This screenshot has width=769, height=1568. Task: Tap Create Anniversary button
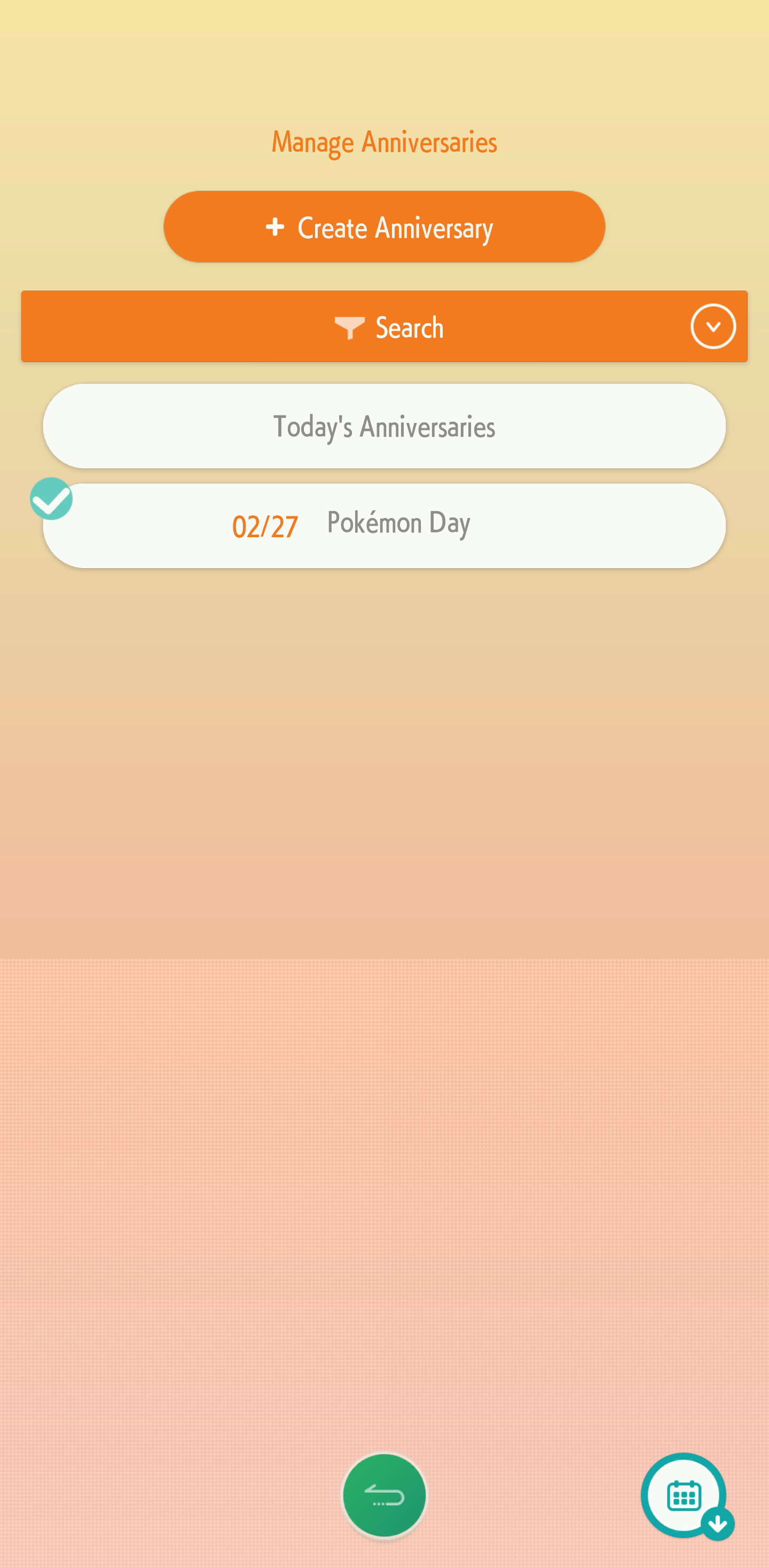(384, 227)
